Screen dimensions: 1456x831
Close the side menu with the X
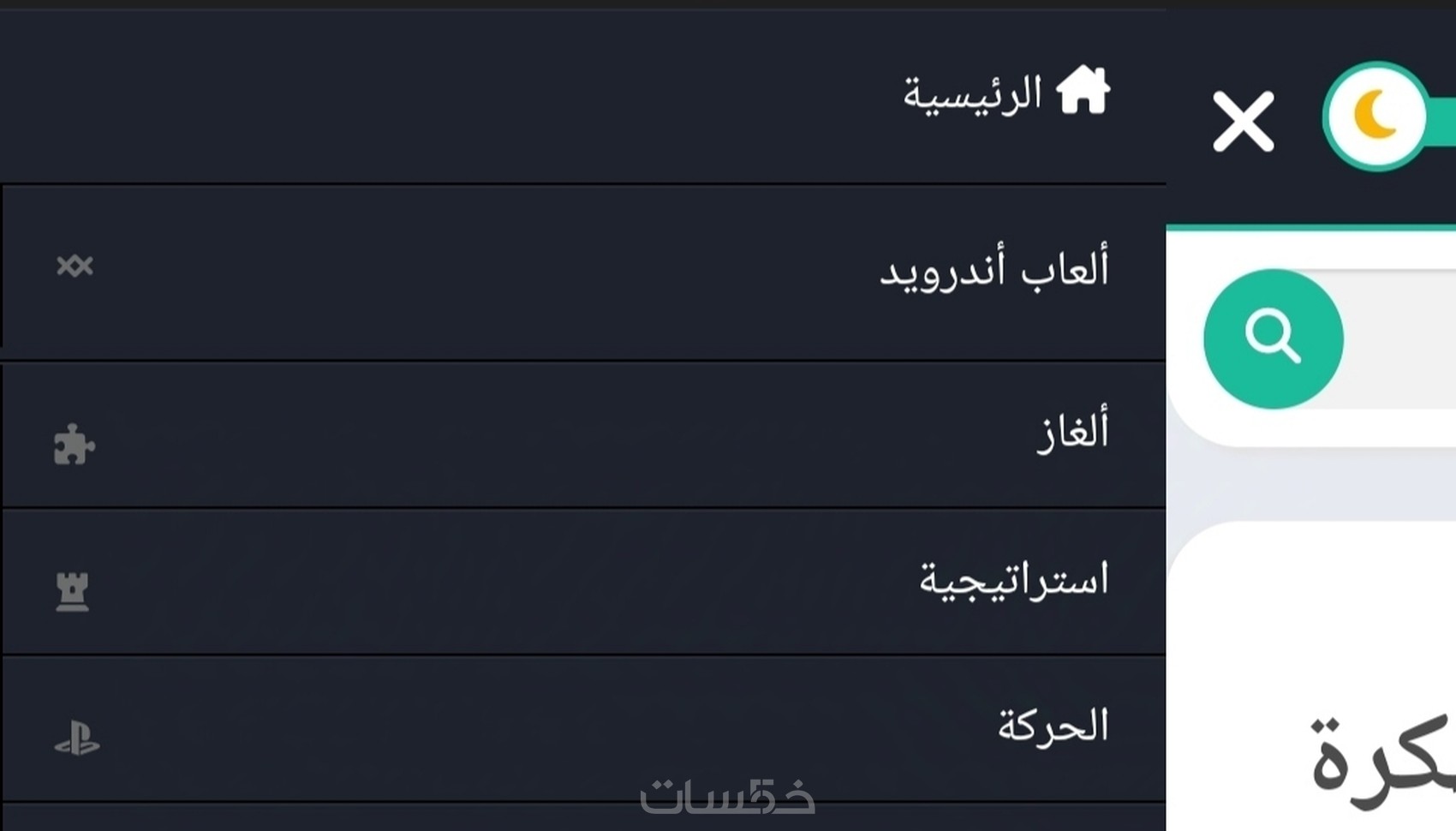click(1243, 123)
